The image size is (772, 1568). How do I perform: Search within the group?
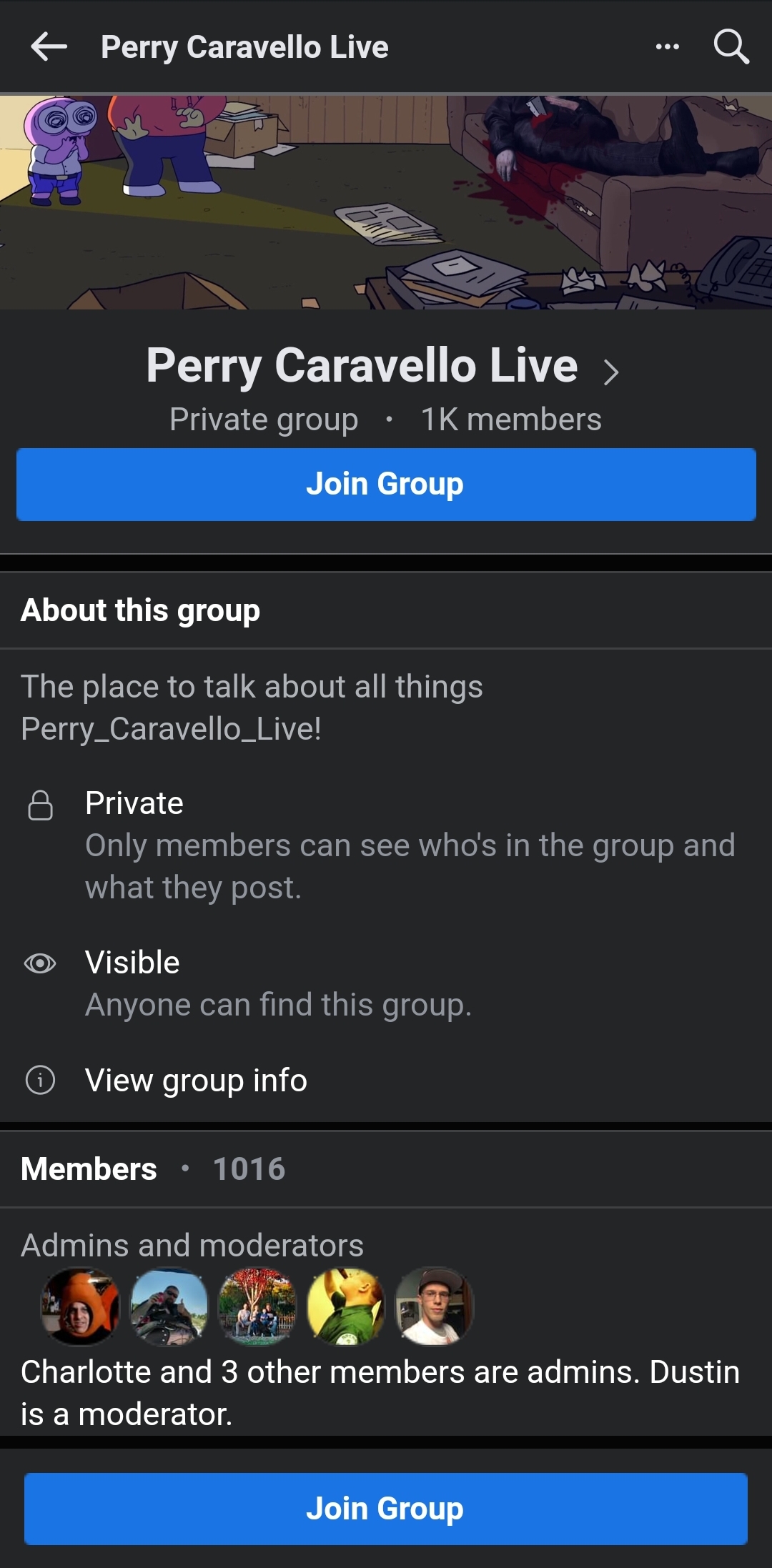(x=731, y=47)
